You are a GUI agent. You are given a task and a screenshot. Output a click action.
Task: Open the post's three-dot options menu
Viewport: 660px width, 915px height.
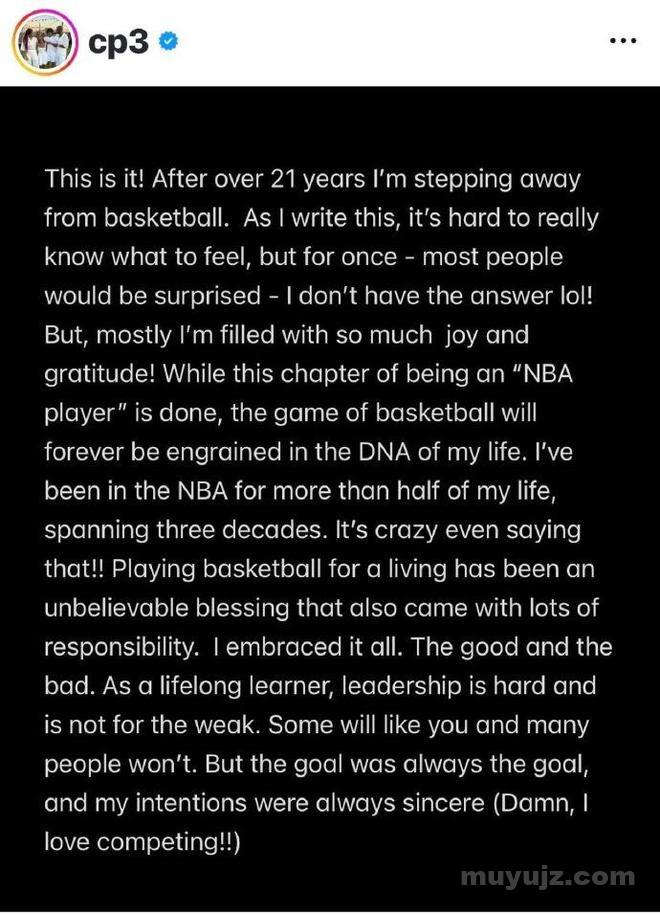point(622,41)
